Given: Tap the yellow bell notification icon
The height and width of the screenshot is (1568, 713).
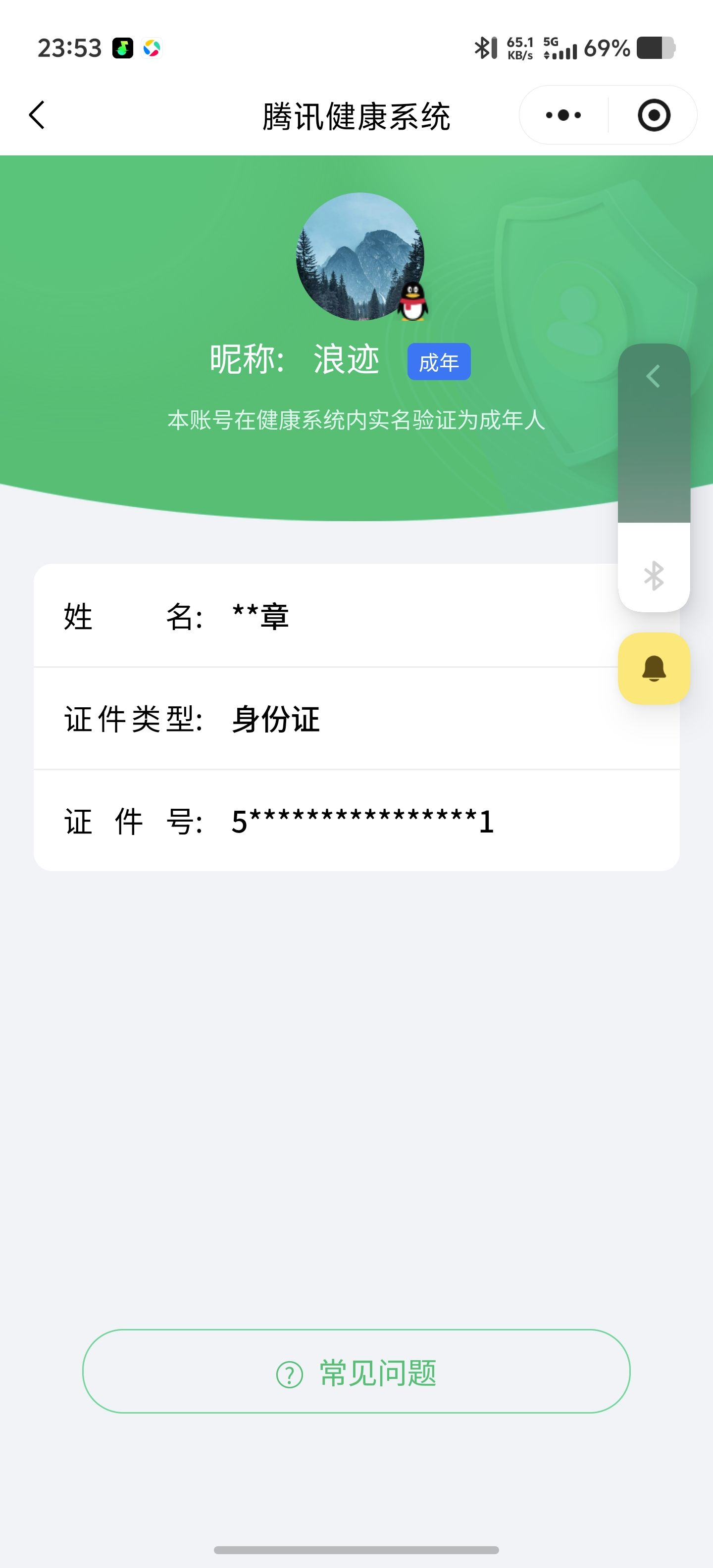Looking at the screenshot, I should [x=654, y=667].
